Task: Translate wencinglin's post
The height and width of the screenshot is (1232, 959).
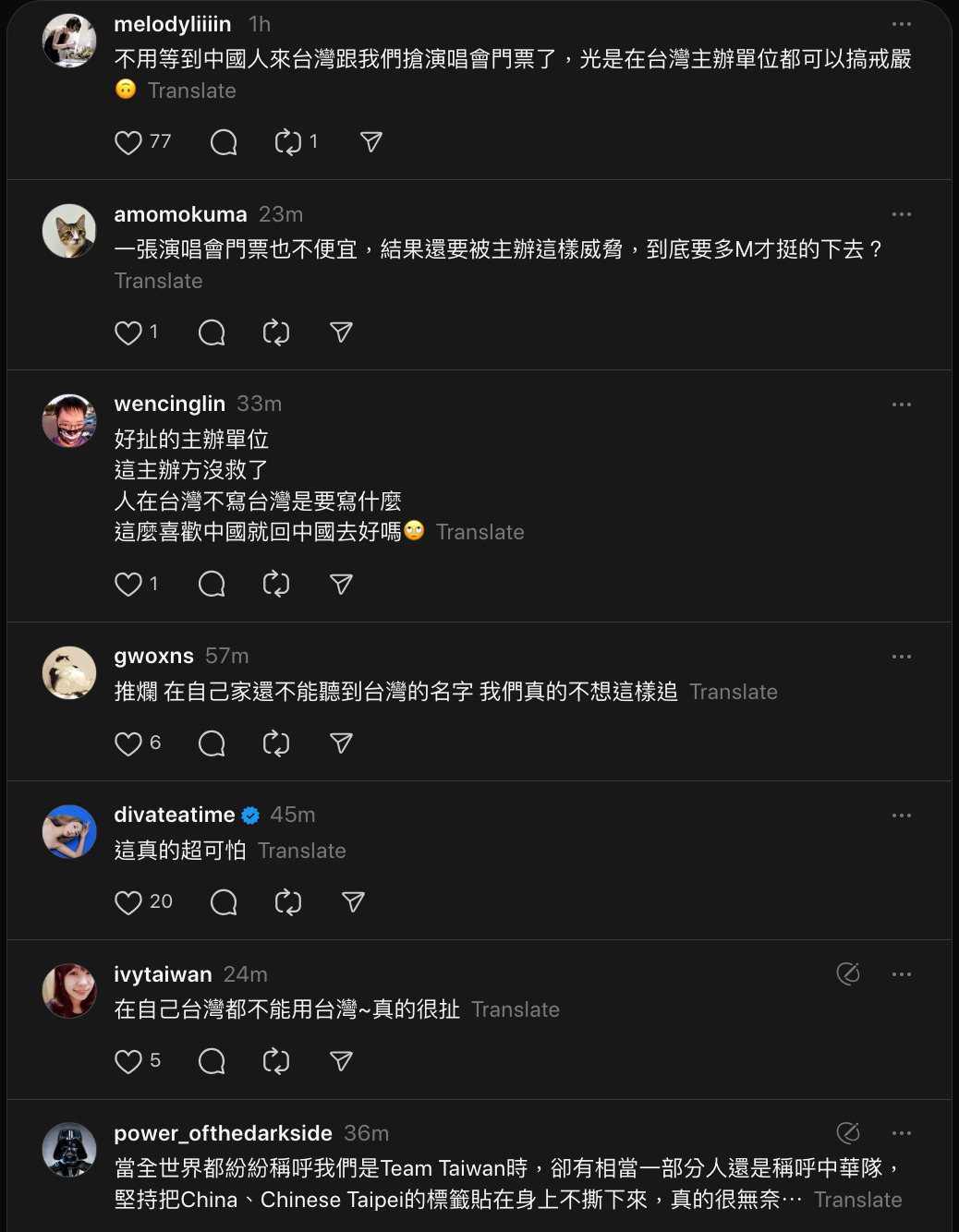Action: click(x=479, y=532)
